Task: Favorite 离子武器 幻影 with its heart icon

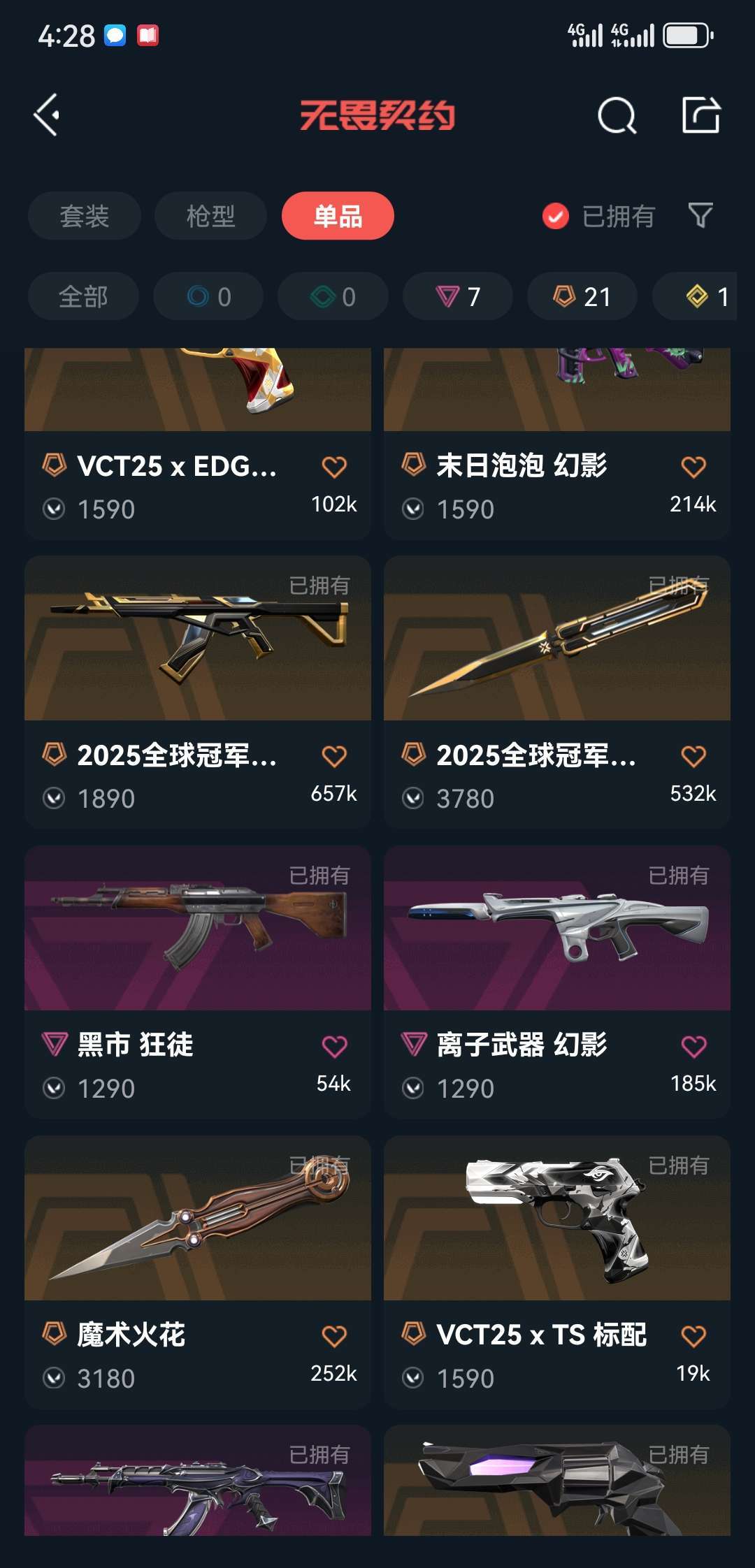Action: [x=694, y=1045]
